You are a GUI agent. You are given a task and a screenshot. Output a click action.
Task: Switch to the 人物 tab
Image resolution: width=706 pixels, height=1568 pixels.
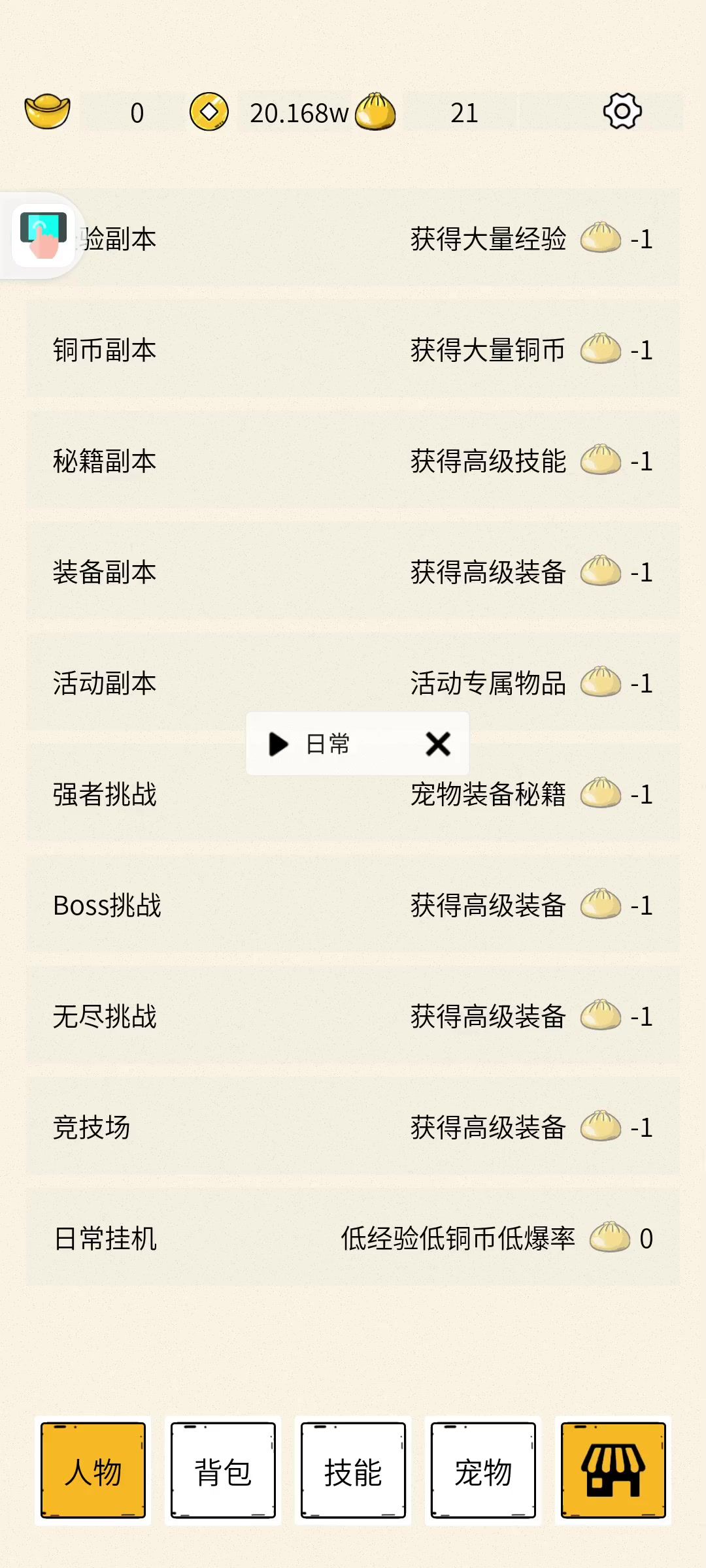pyautogui.click(x=93, y=1471)
